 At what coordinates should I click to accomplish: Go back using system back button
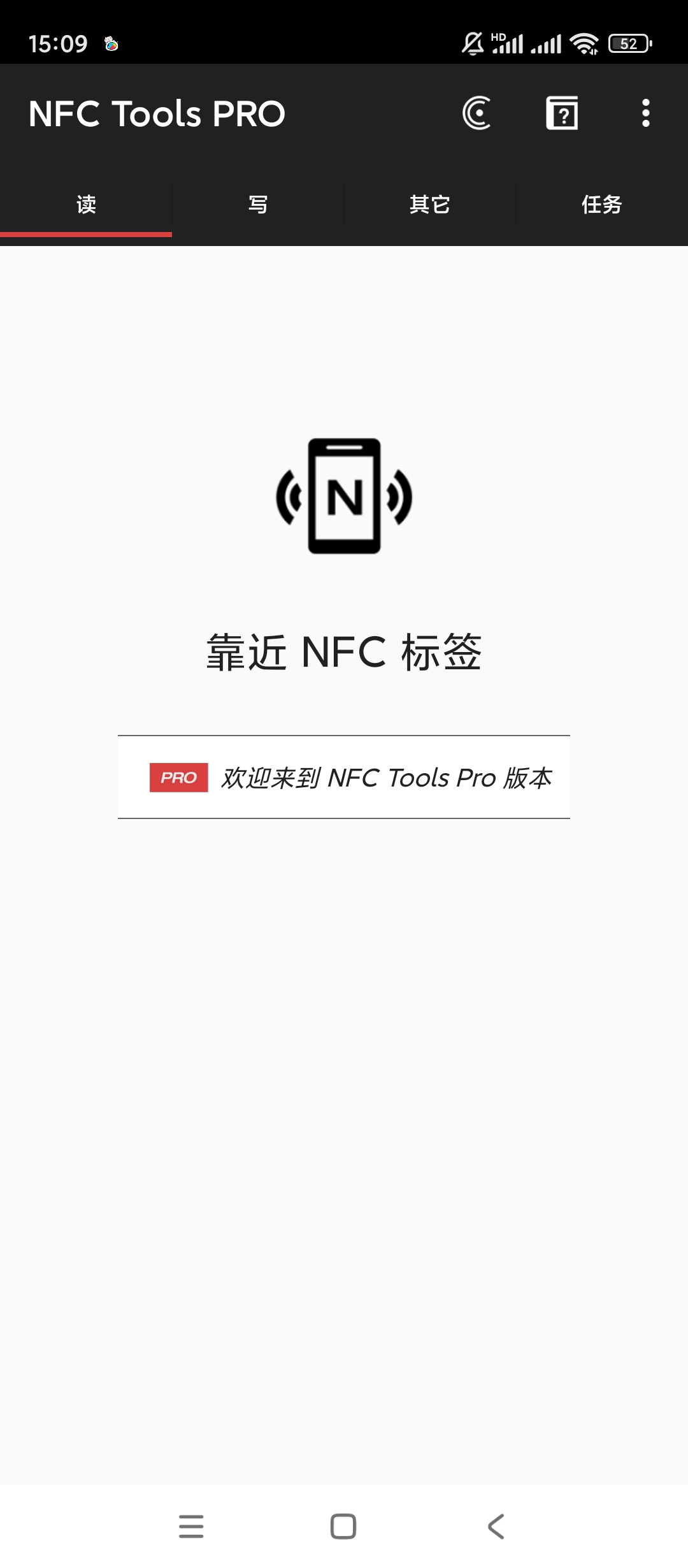[x=496, y=1527]
